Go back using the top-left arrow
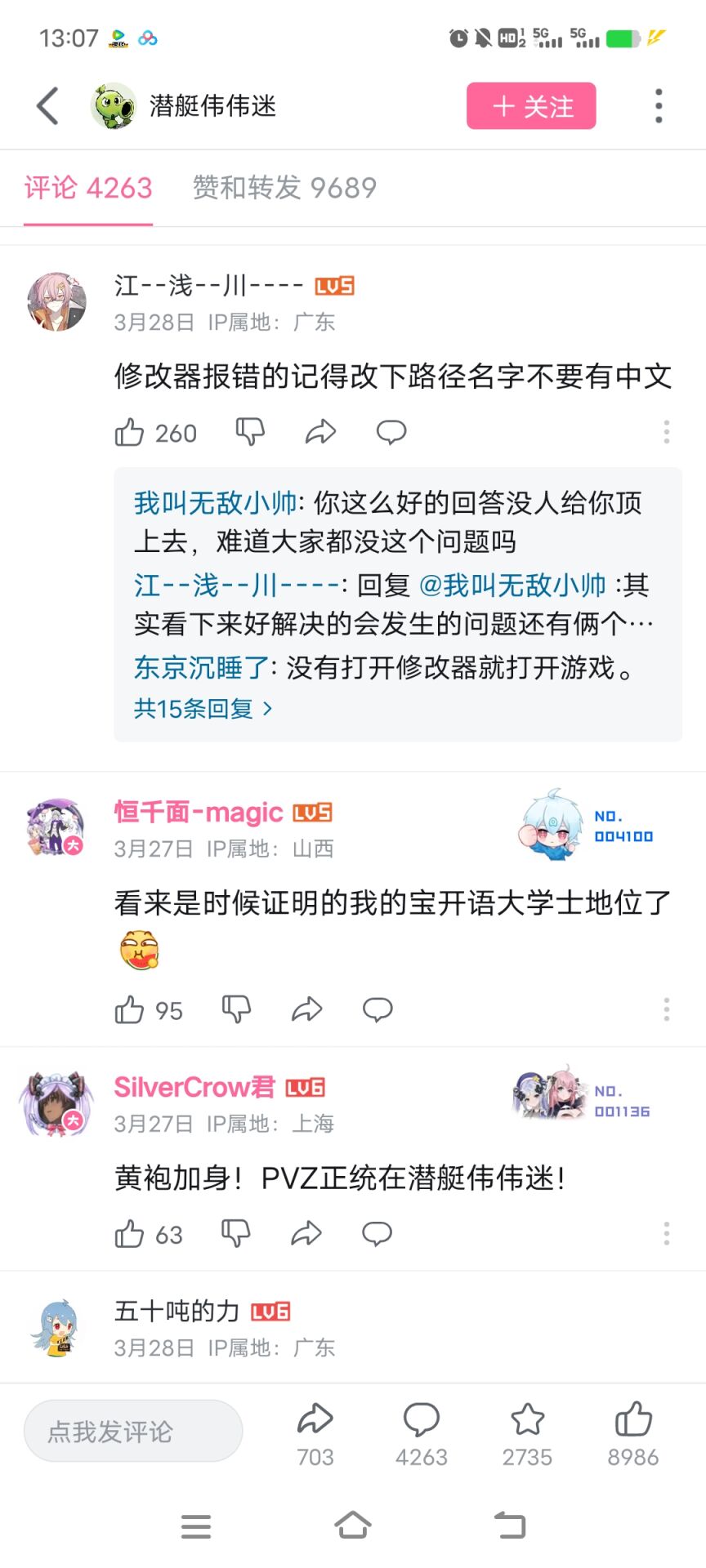Image resolution: width=706 pixels, height=1568 pixels. tap(48, 106)
